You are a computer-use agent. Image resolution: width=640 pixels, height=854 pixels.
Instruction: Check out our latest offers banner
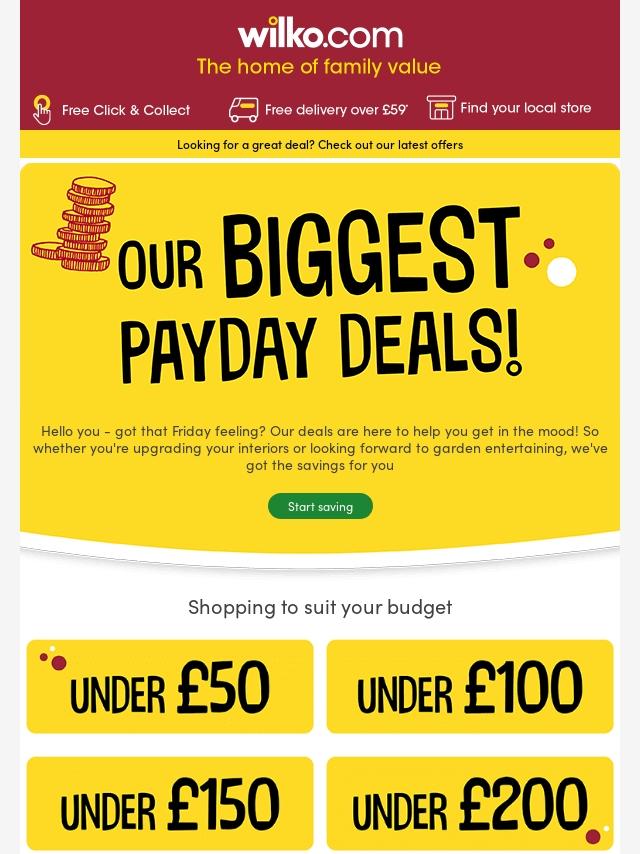[320, 145]
